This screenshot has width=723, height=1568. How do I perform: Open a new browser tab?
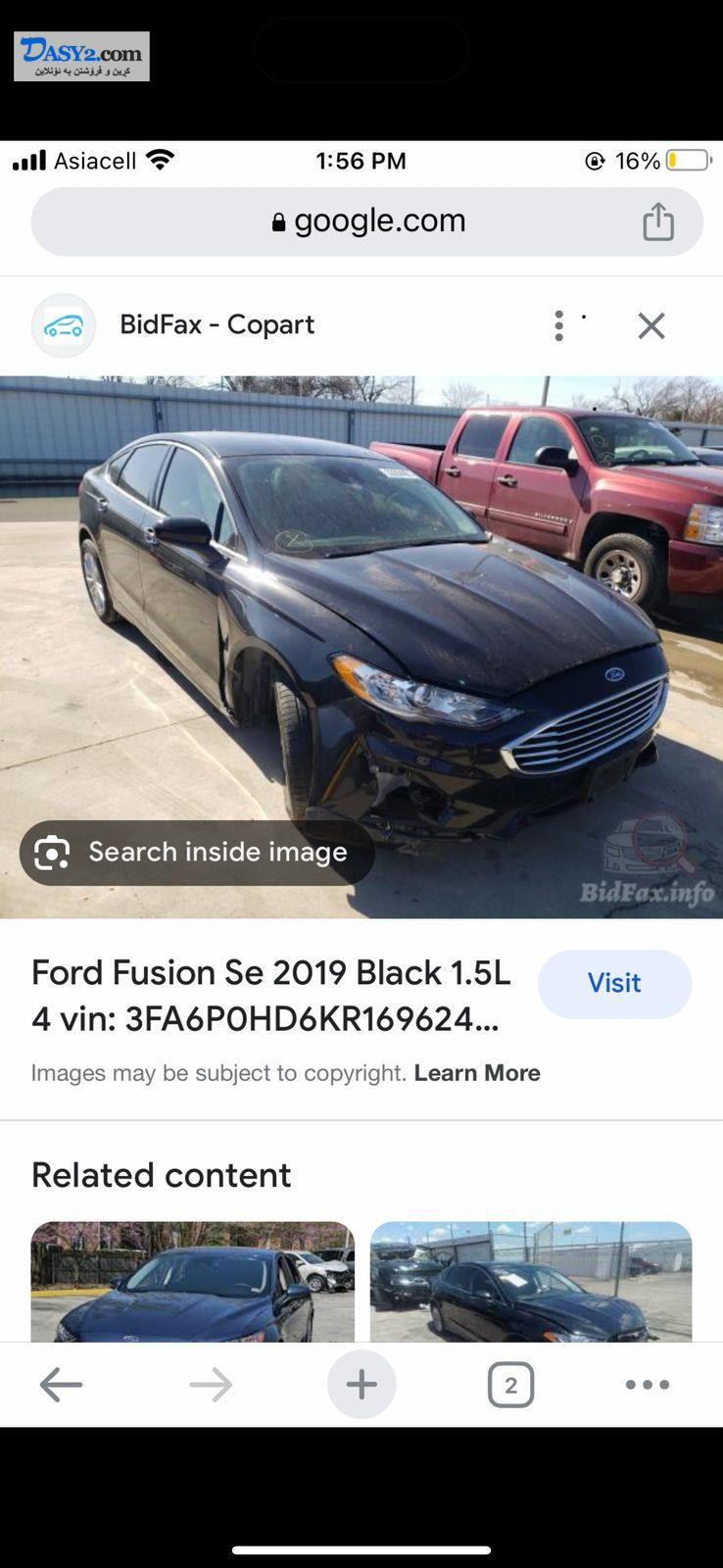point(361,1385)
